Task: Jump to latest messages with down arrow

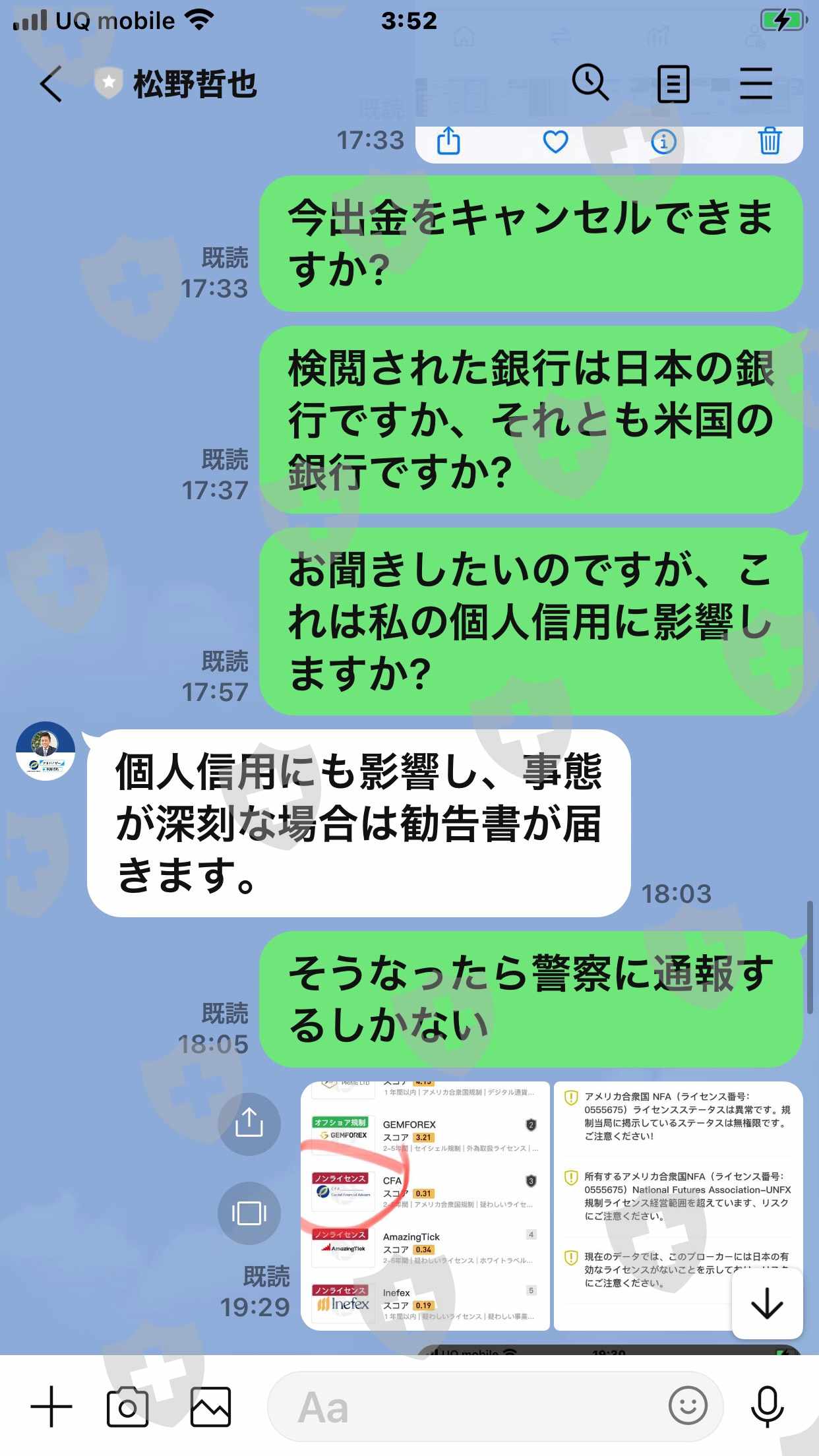Action: (x=767, y=1303)
